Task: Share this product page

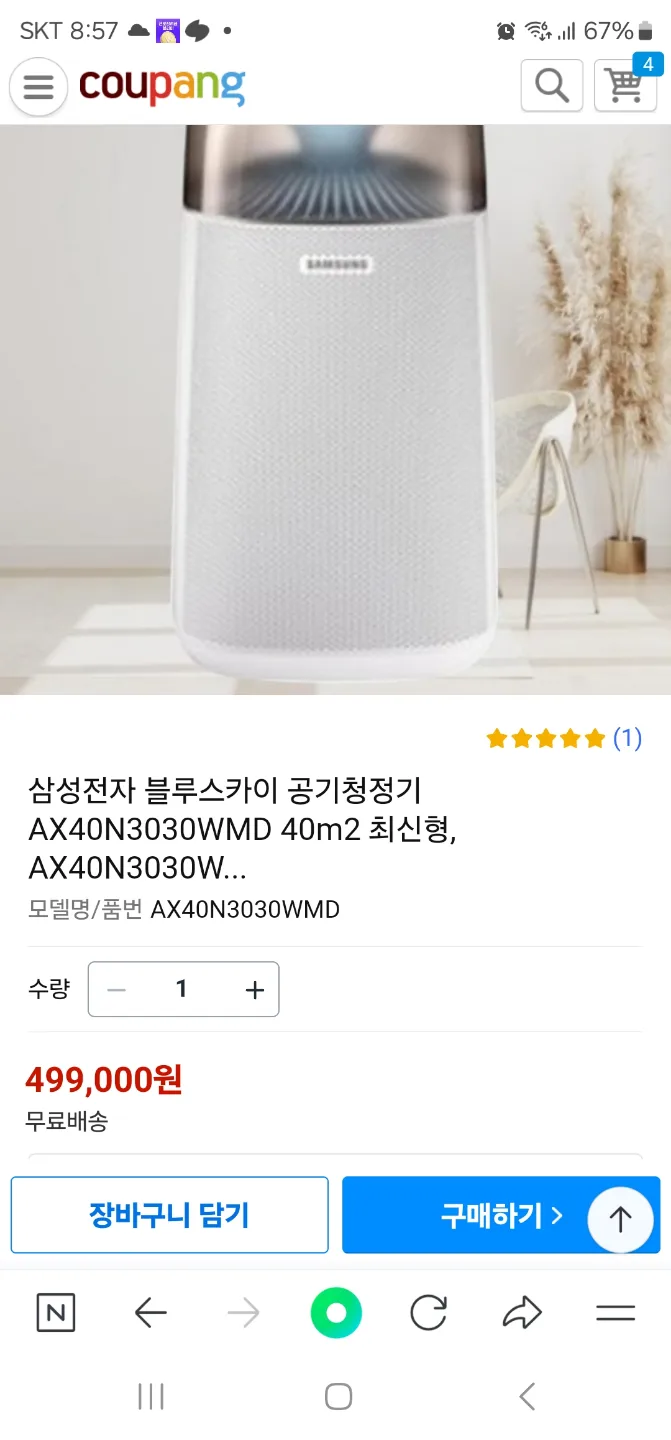Action: pos(521,1313)
